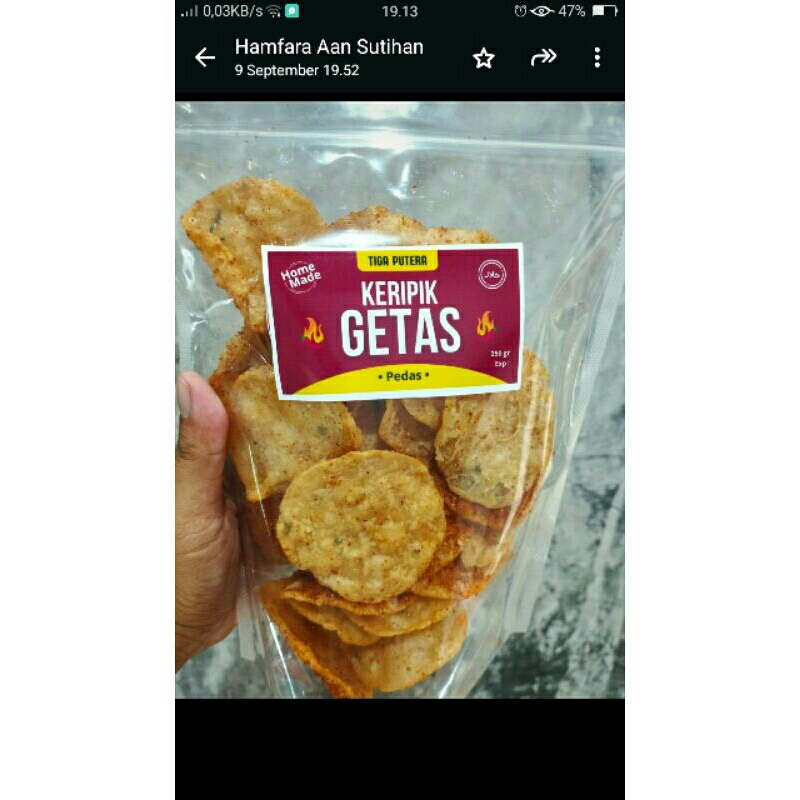Star this photo message
This screenshot has height=800, width=800.
[484, 58]
